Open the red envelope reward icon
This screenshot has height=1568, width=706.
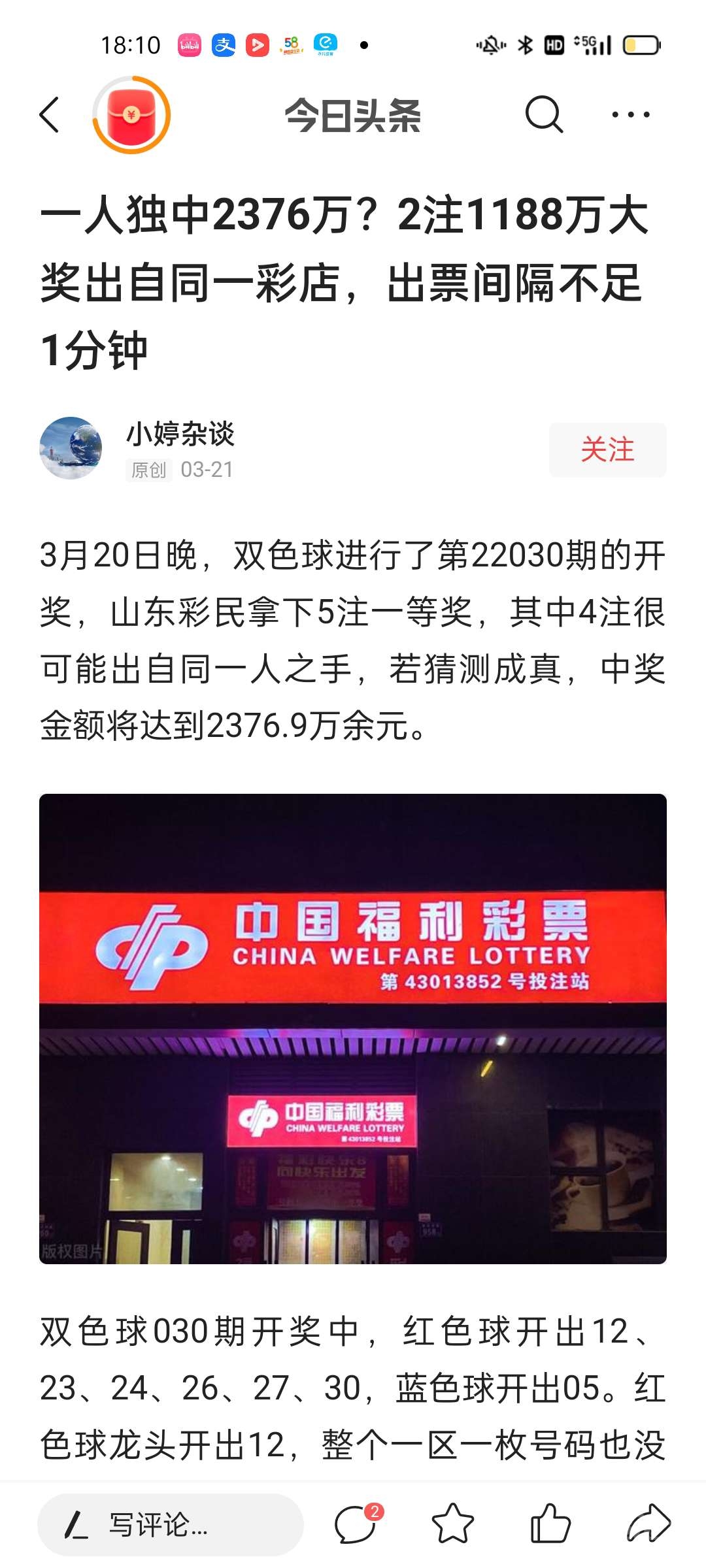click(x=131, y=115)
